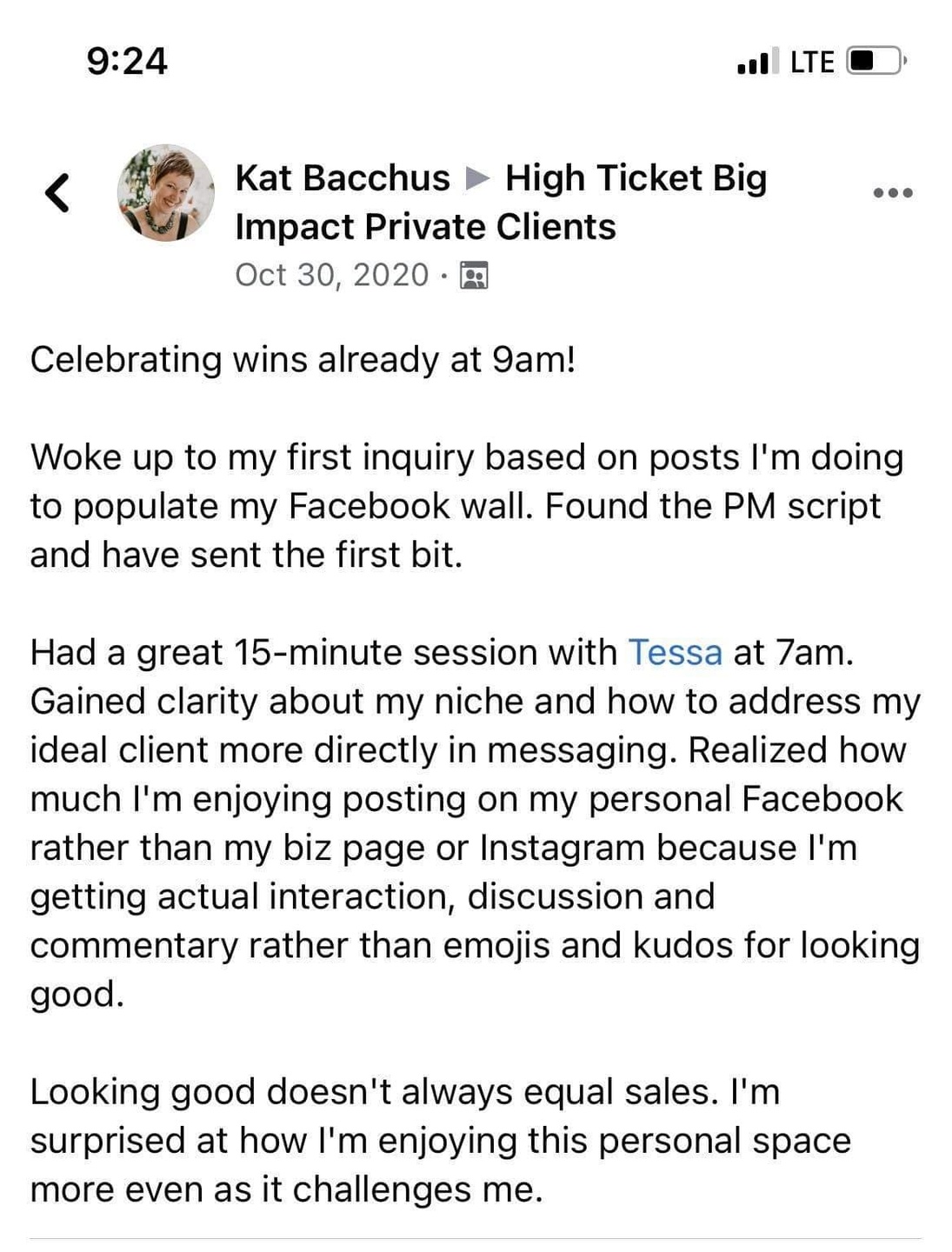Open the post's three-dot options menu
The height and width of the screenshot is (1252, 952).
point(893,193)
